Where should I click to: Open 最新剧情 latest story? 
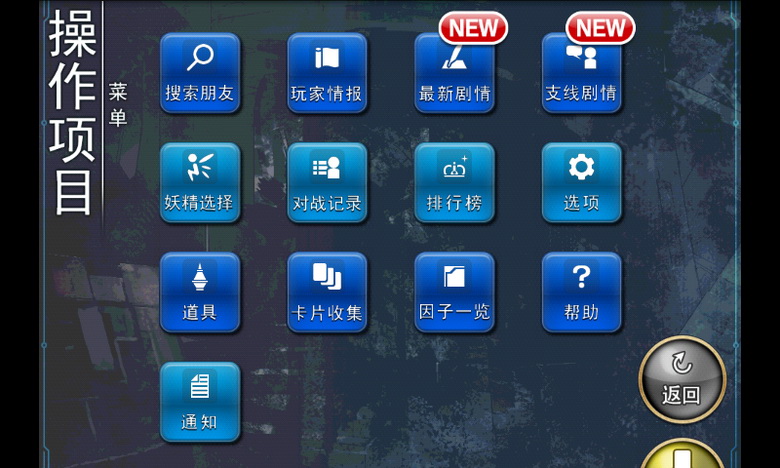455,73
